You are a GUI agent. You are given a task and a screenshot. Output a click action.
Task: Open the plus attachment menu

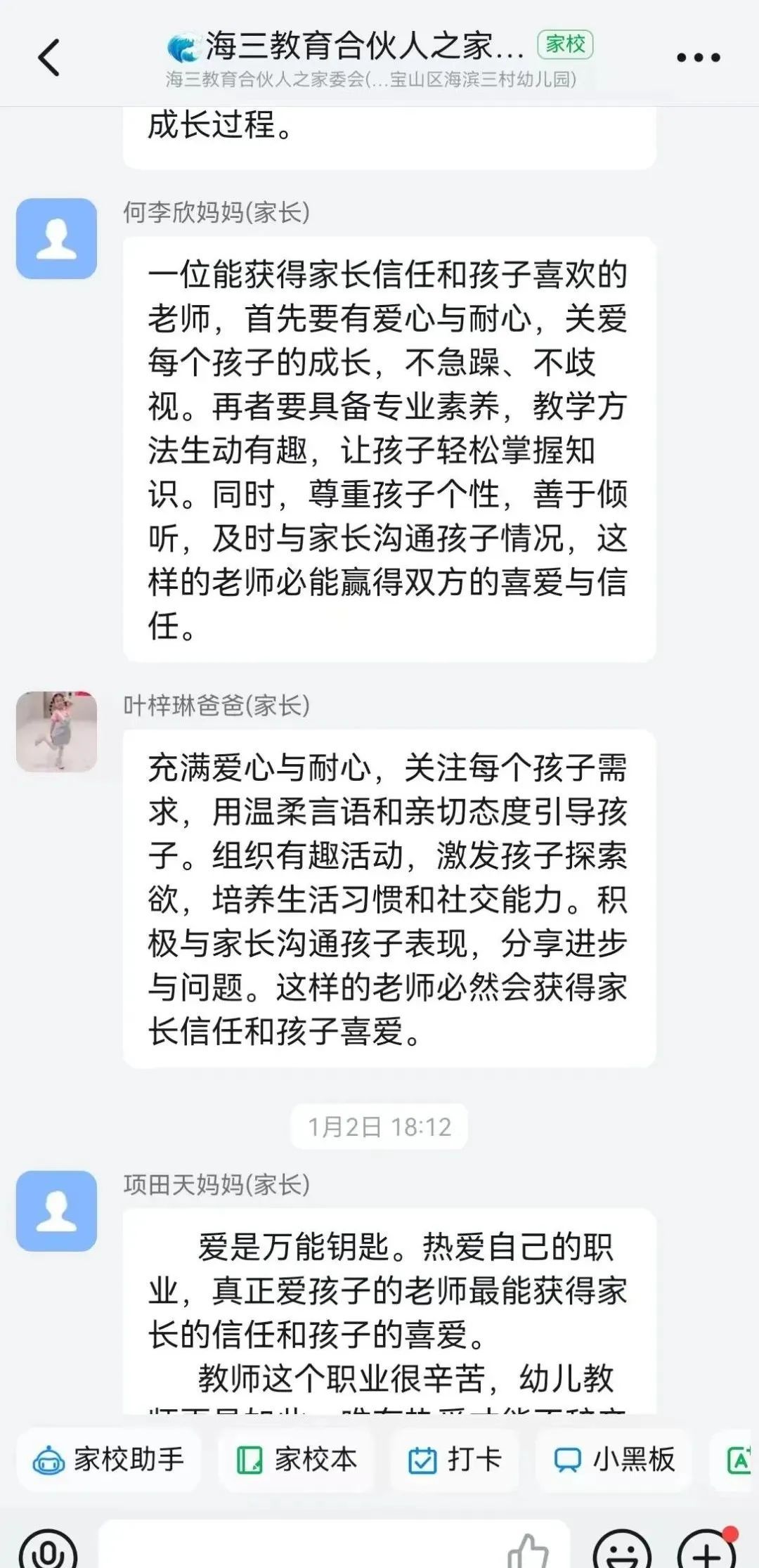pyautogui.click(x=708, y=1552)
